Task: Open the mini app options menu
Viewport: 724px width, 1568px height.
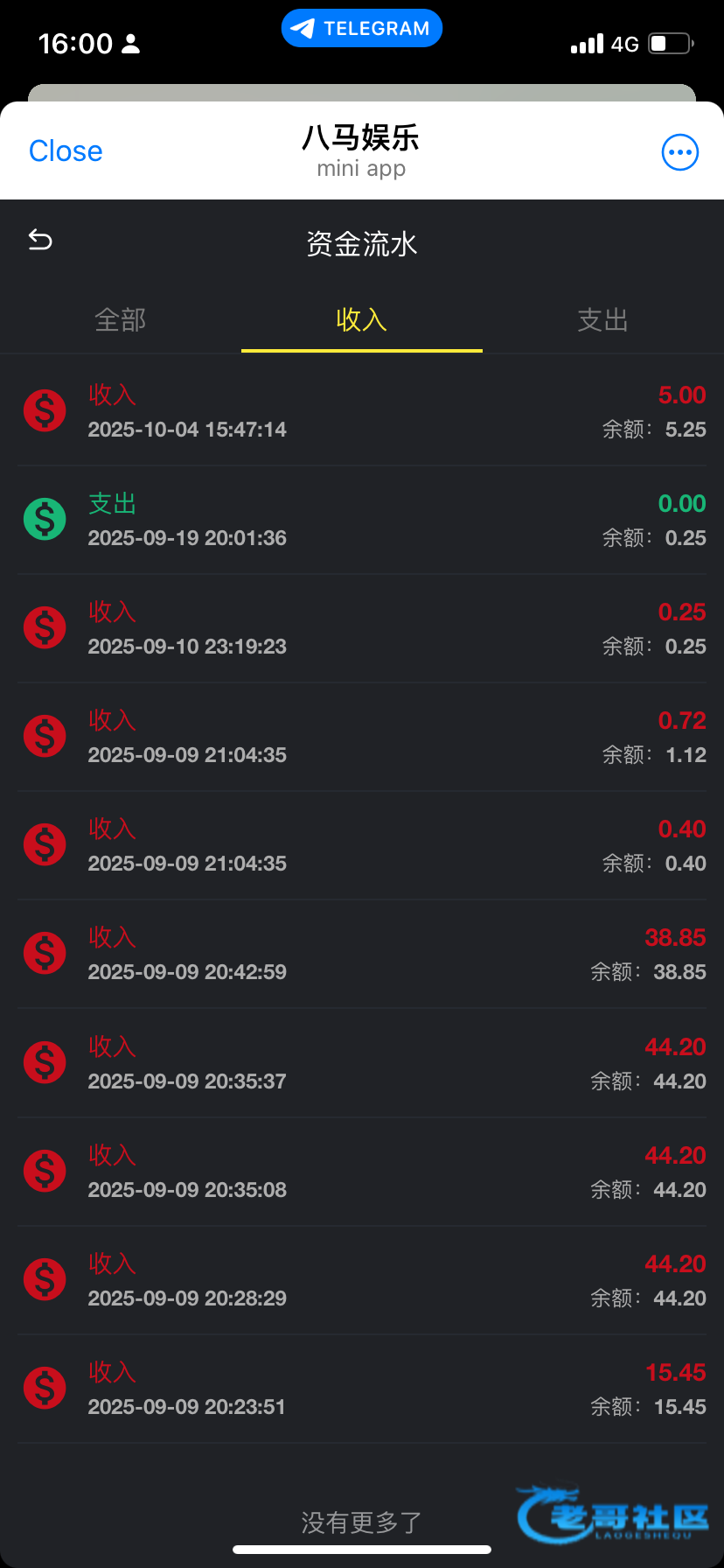Action: 679,152
